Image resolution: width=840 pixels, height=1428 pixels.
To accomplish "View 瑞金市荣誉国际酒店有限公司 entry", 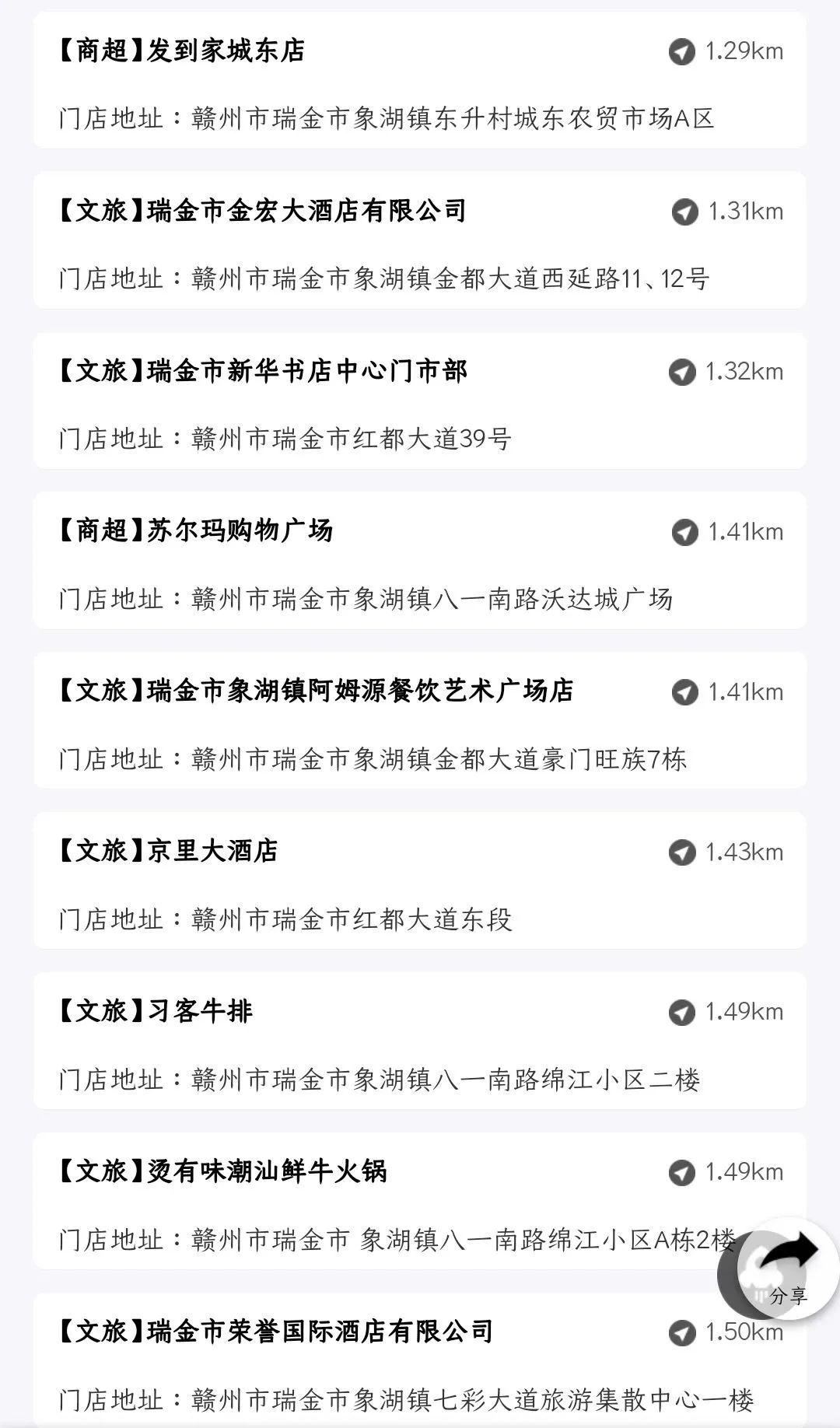I will [x=420, y=1360].
